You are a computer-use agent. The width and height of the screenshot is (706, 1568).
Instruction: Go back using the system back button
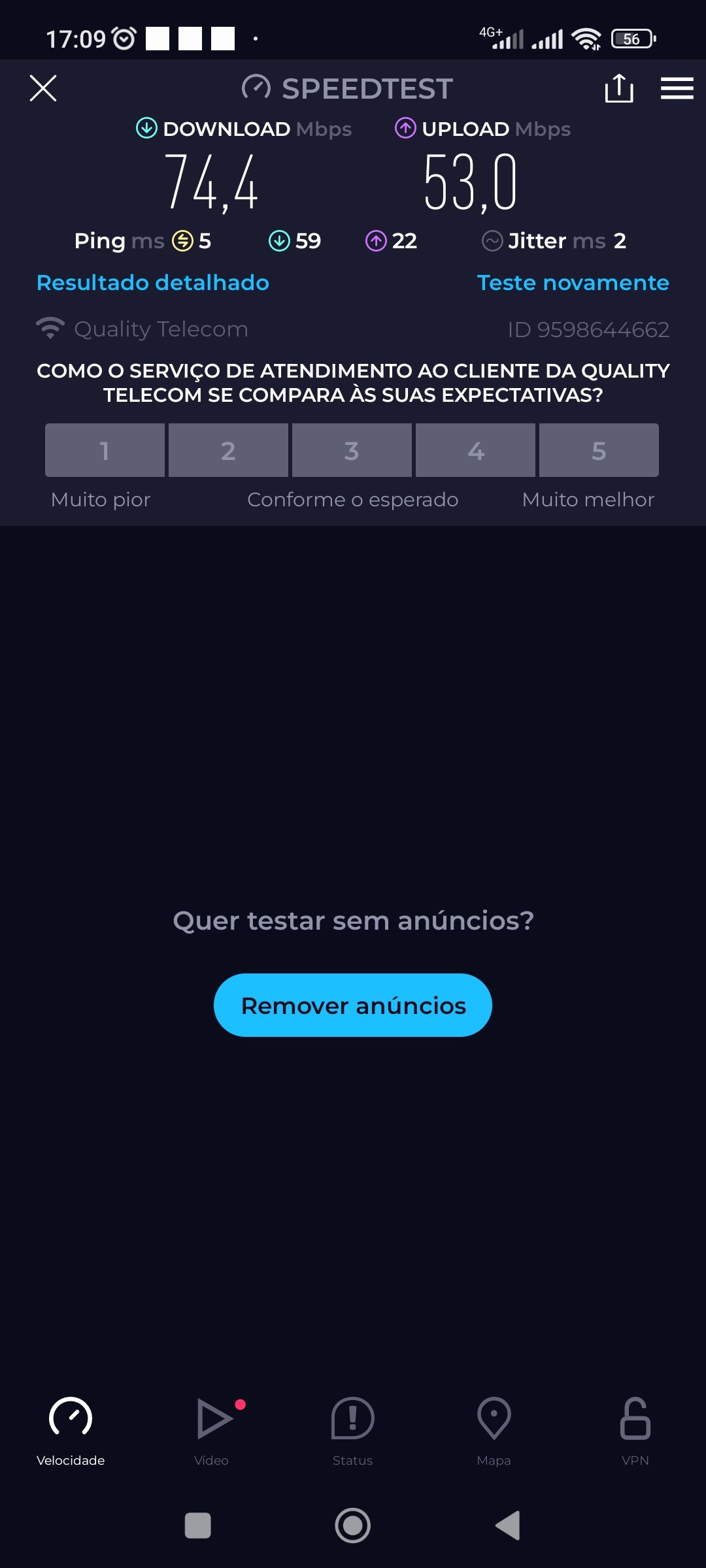pos(508,1526)
